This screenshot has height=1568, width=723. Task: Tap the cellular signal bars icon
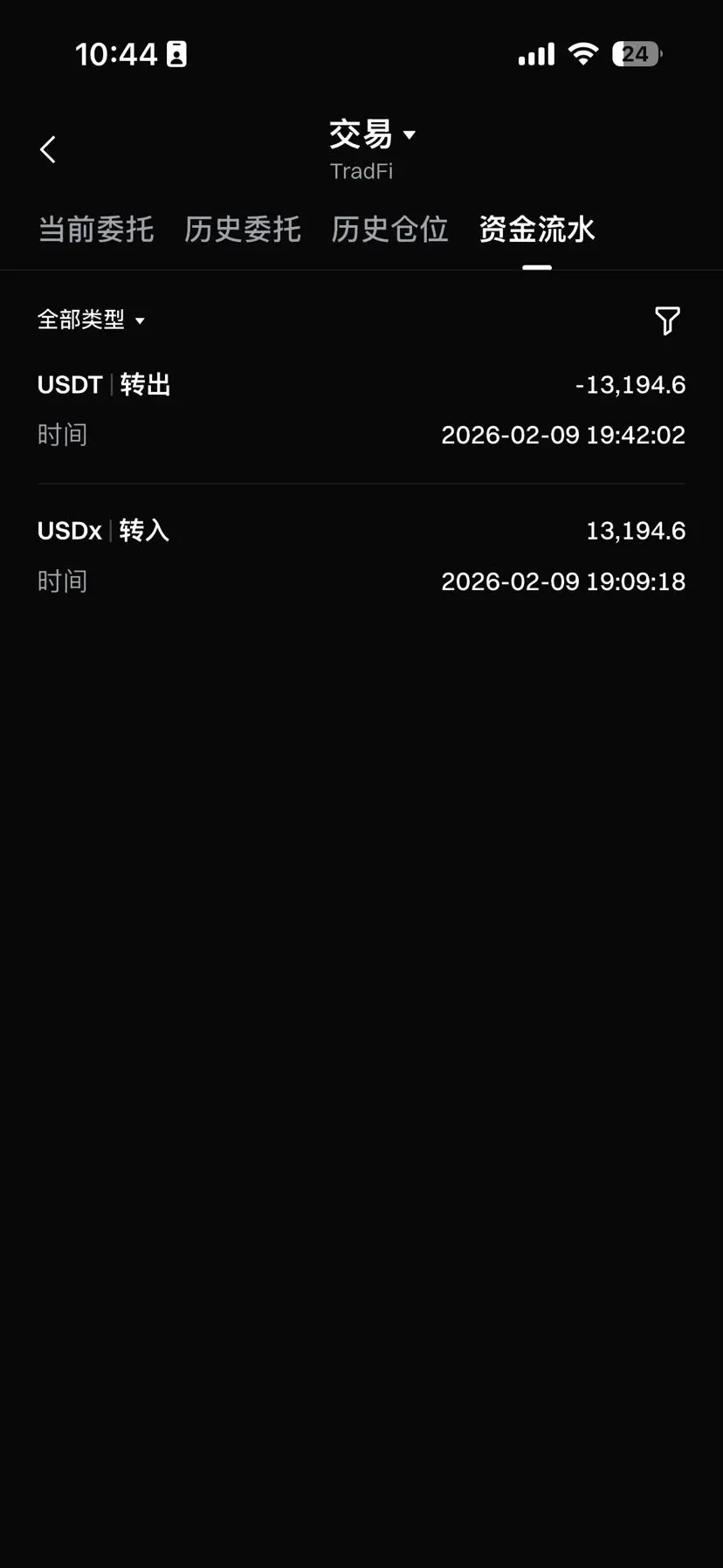pyautogui.click(x=535, y=54)
